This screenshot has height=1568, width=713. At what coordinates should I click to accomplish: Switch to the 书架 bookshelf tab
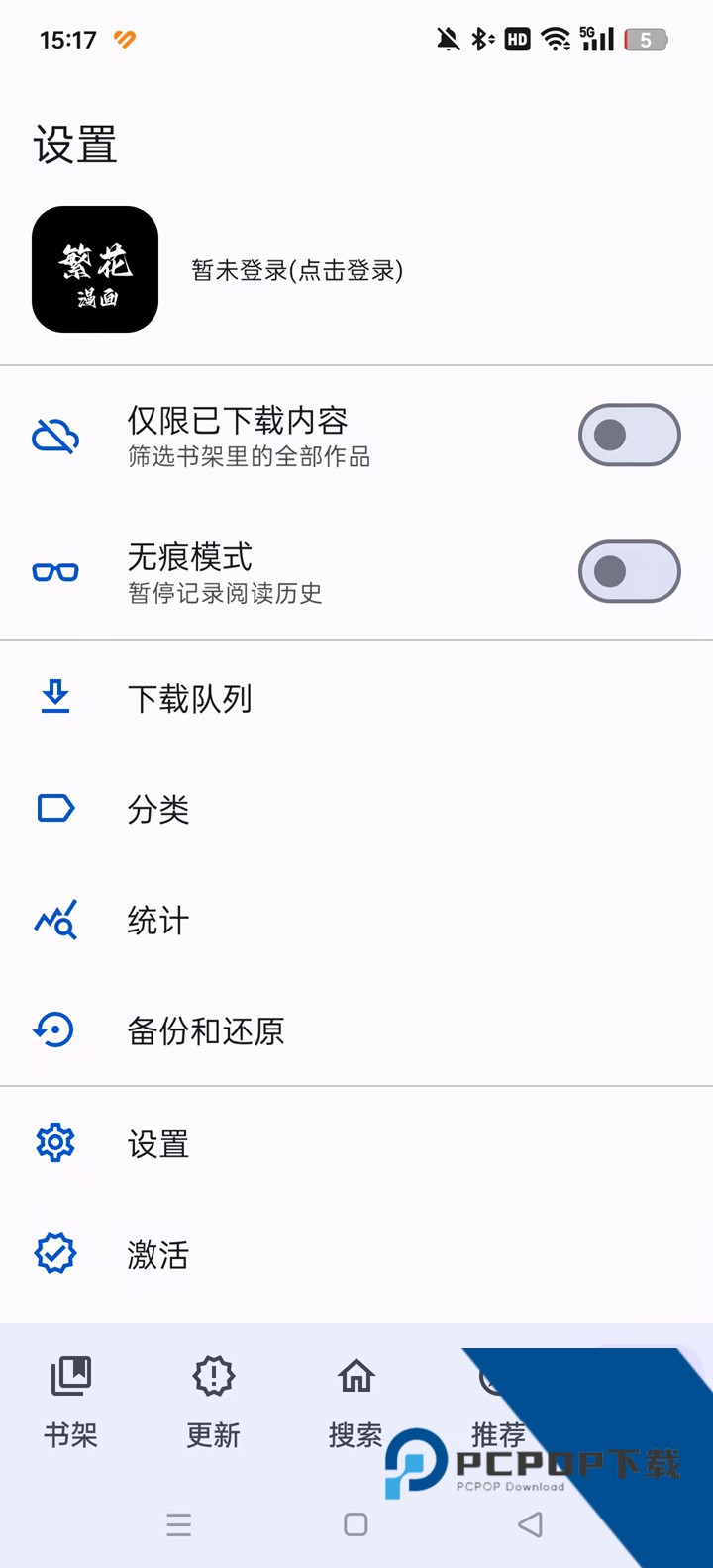[x=71, y=1402]
